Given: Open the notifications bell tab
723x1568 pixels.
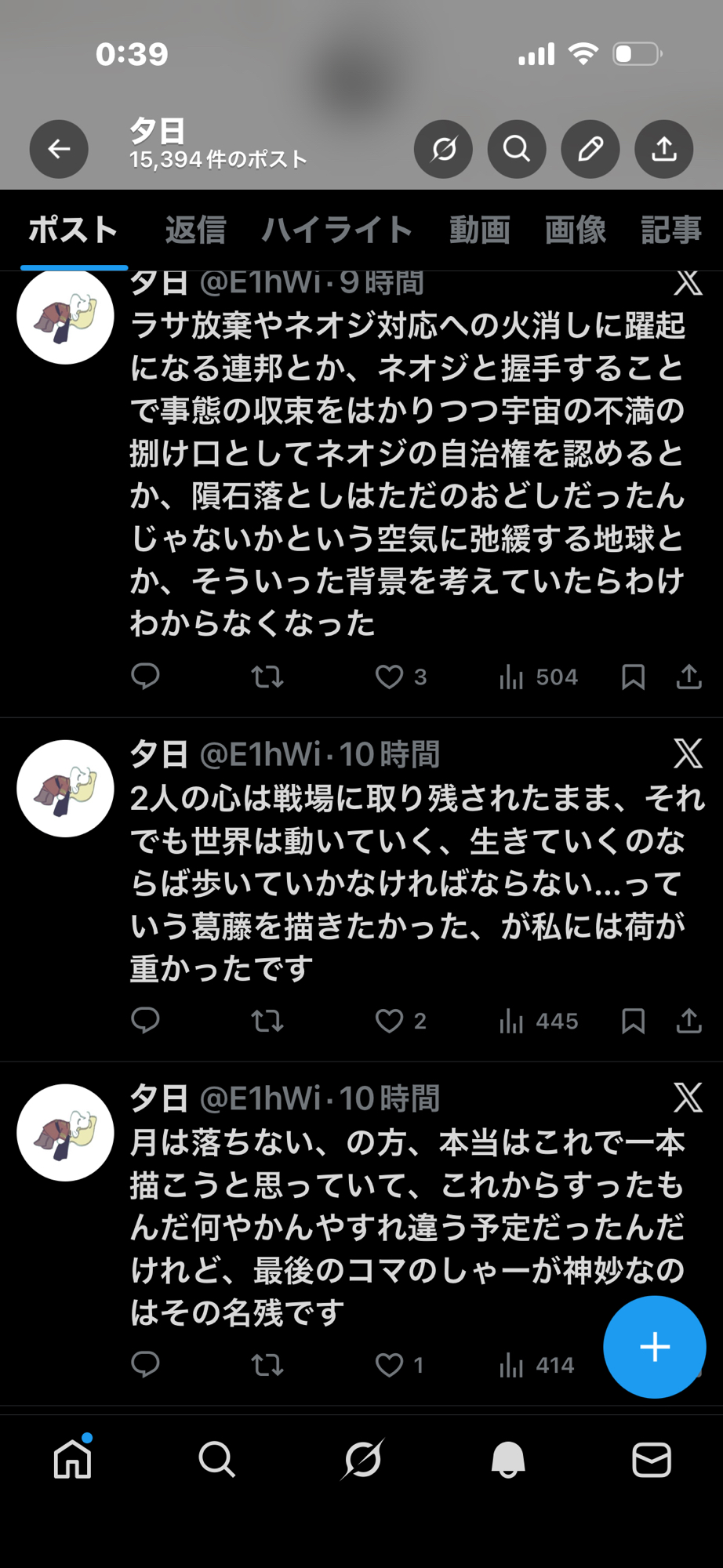Looking at the screenshot, I should point(508,1460).
